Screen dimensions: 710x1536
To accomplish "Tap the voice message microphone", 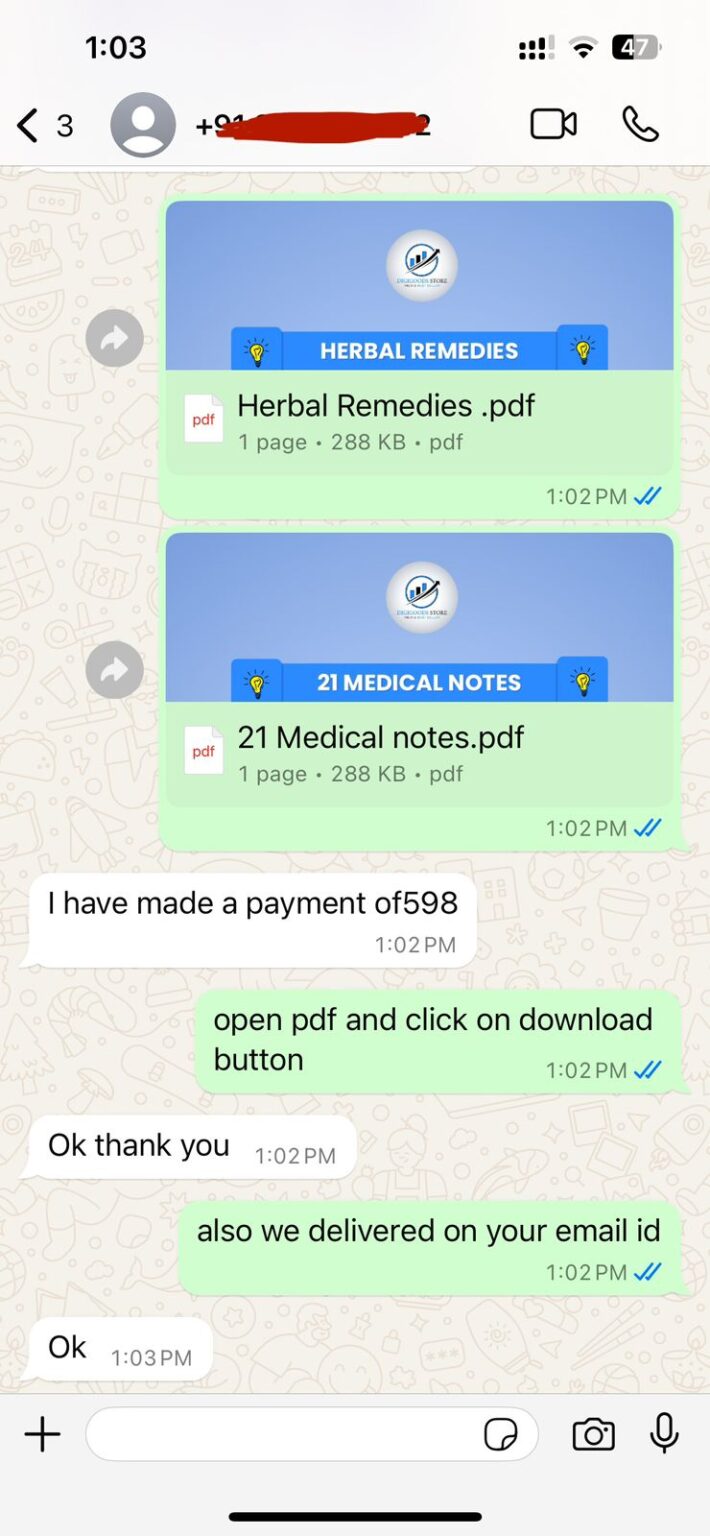I will [664, 1434].
